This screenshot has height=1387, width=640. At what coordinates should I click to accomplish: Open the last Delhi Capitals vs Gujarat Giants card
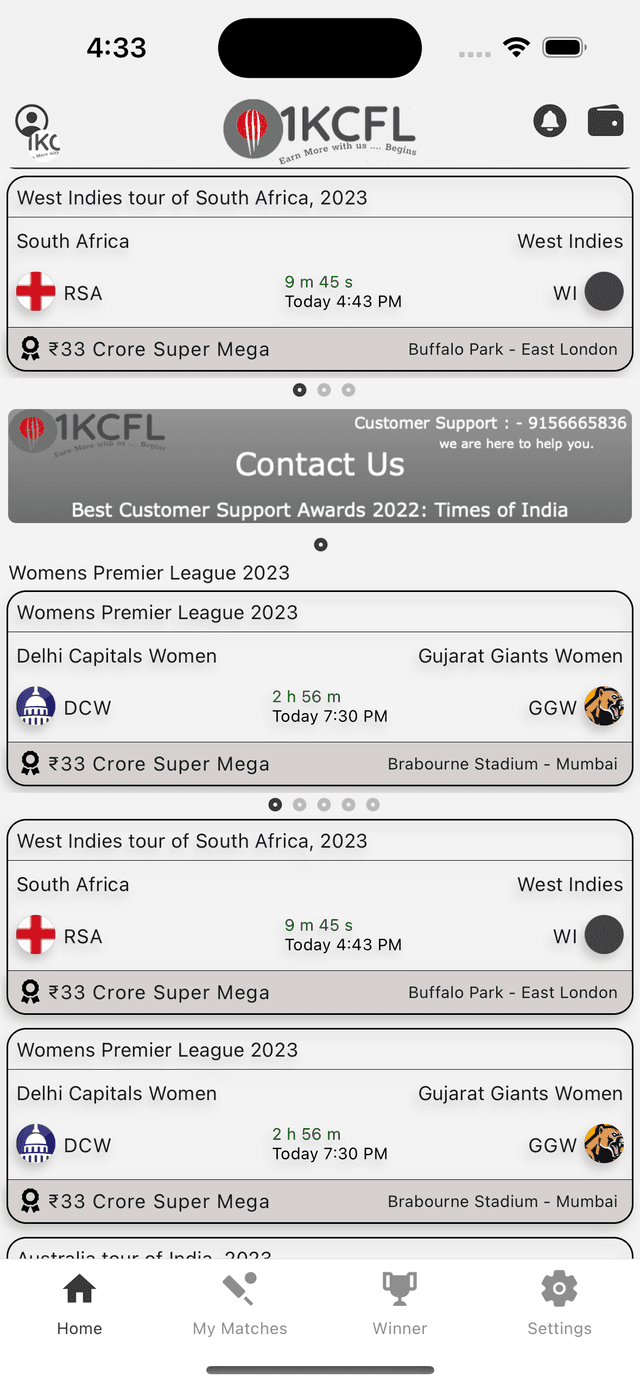click(x=320, y=1127)
